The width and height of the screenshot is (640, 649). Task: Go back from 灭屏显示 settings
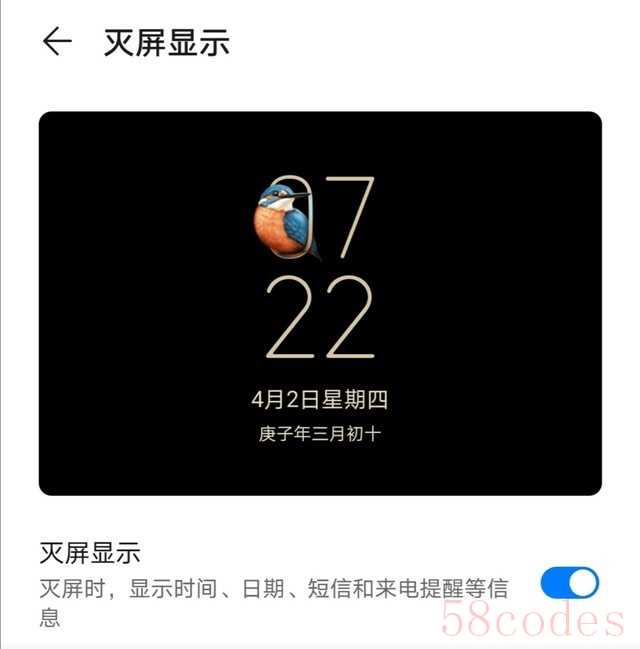pyautogui.click(x=57, y=41)
